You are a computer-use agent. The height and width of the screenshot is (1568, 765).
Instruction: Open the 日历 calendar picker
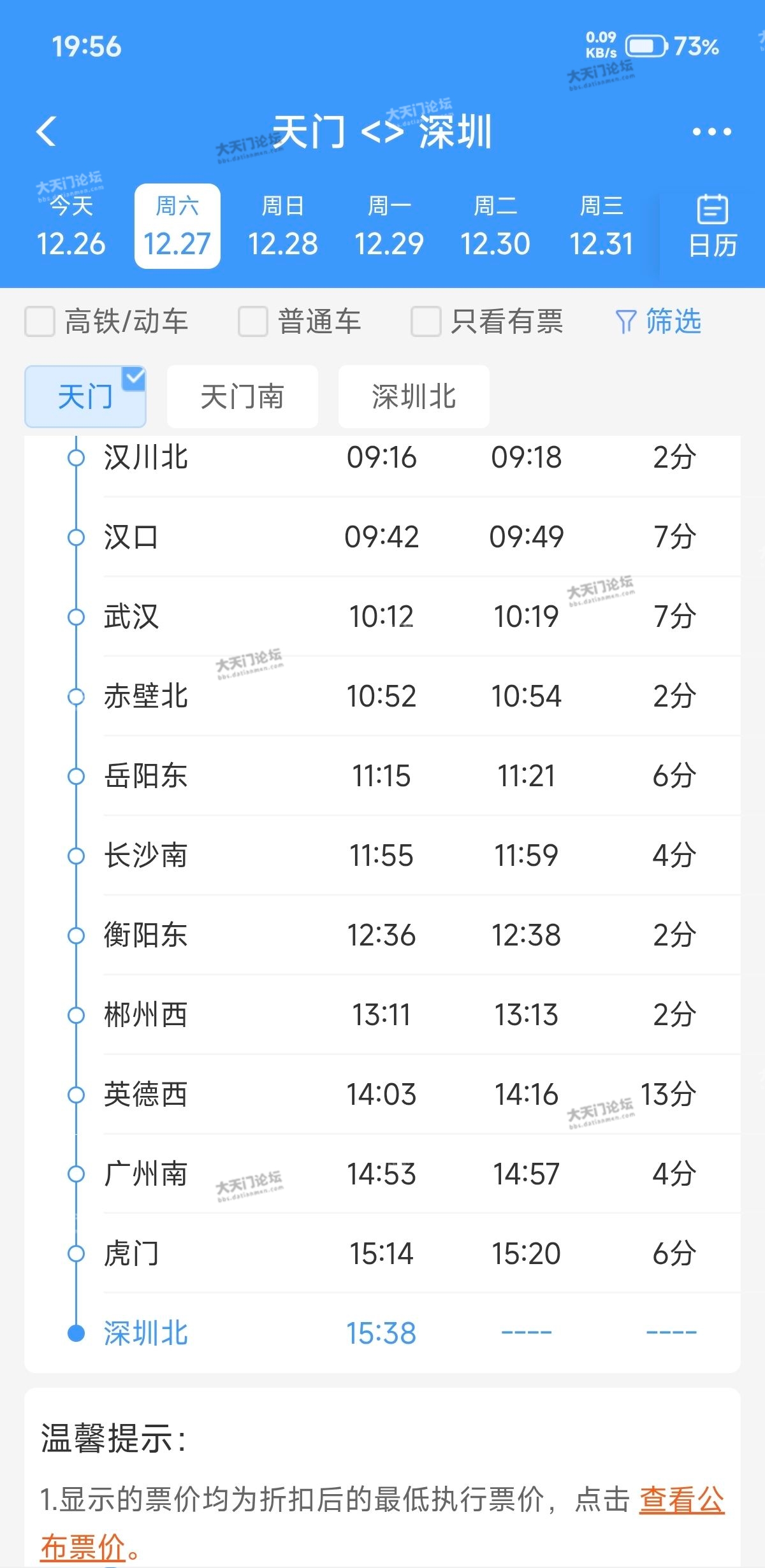[x=712, y=226]
